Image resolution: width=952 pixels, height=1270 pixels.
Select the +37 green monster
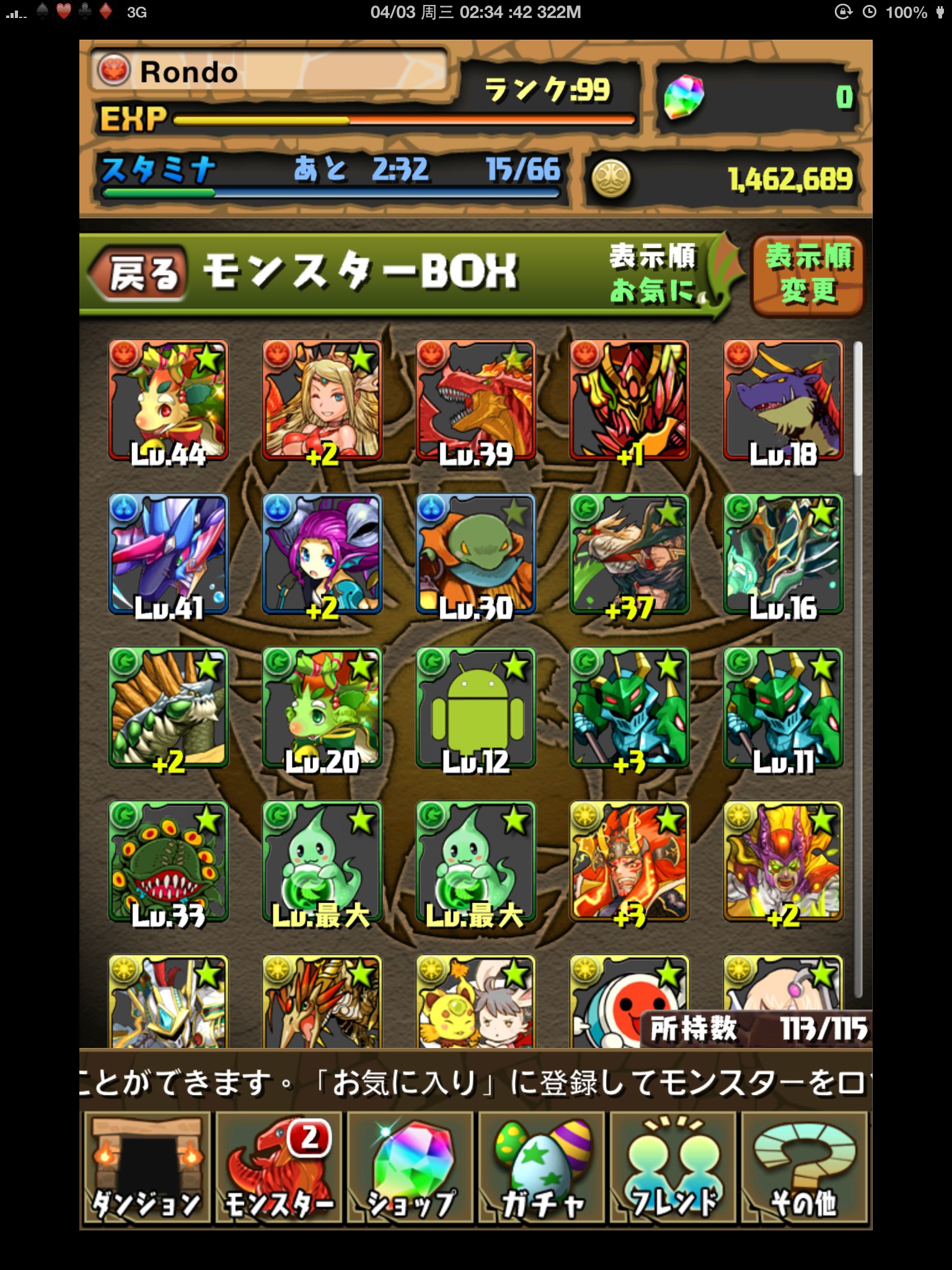coord(629,554)
